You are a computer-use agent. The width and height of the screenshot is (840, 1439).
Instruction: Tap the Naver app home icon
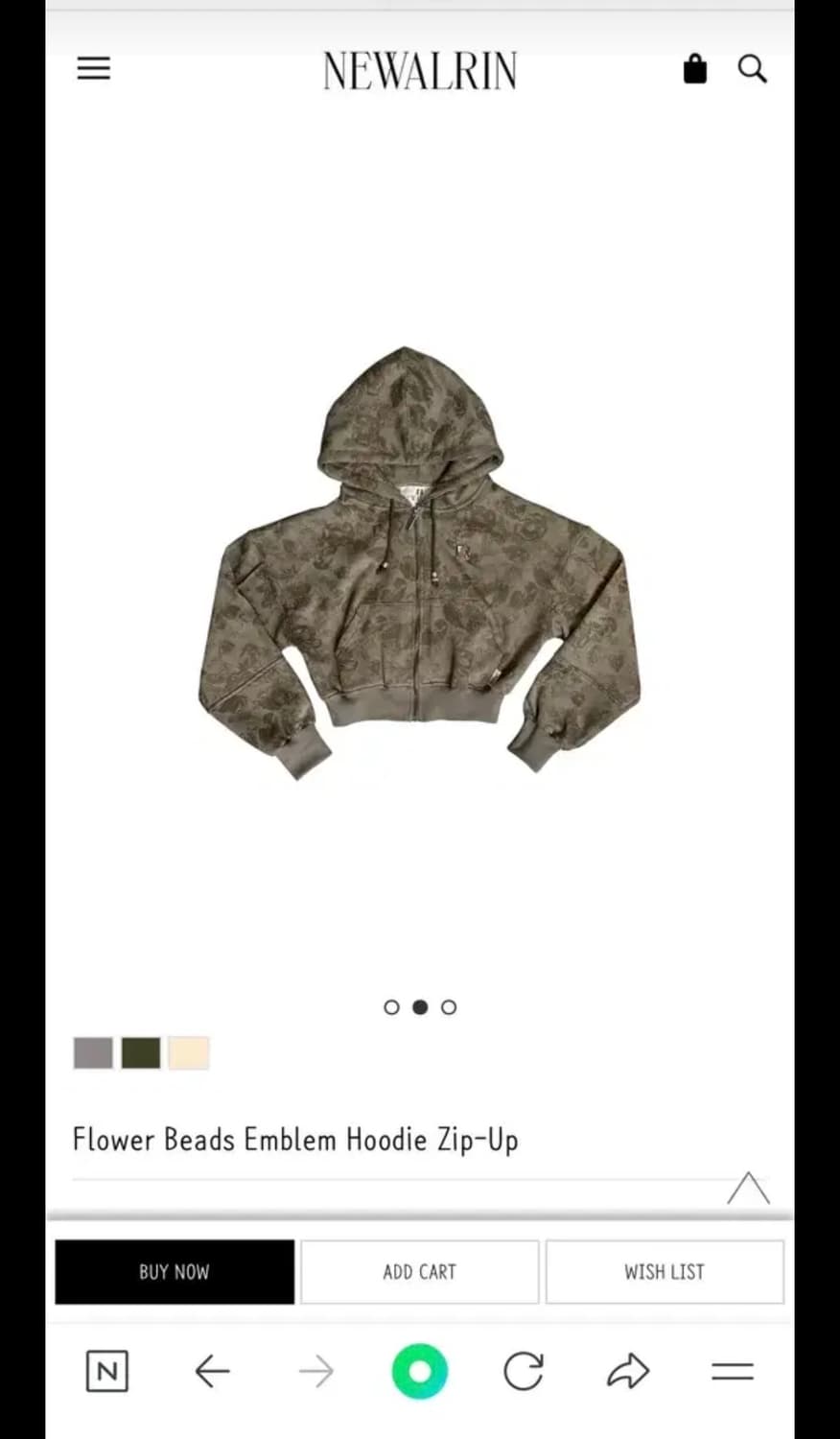pyautogui.click(x=107, y=1371)
